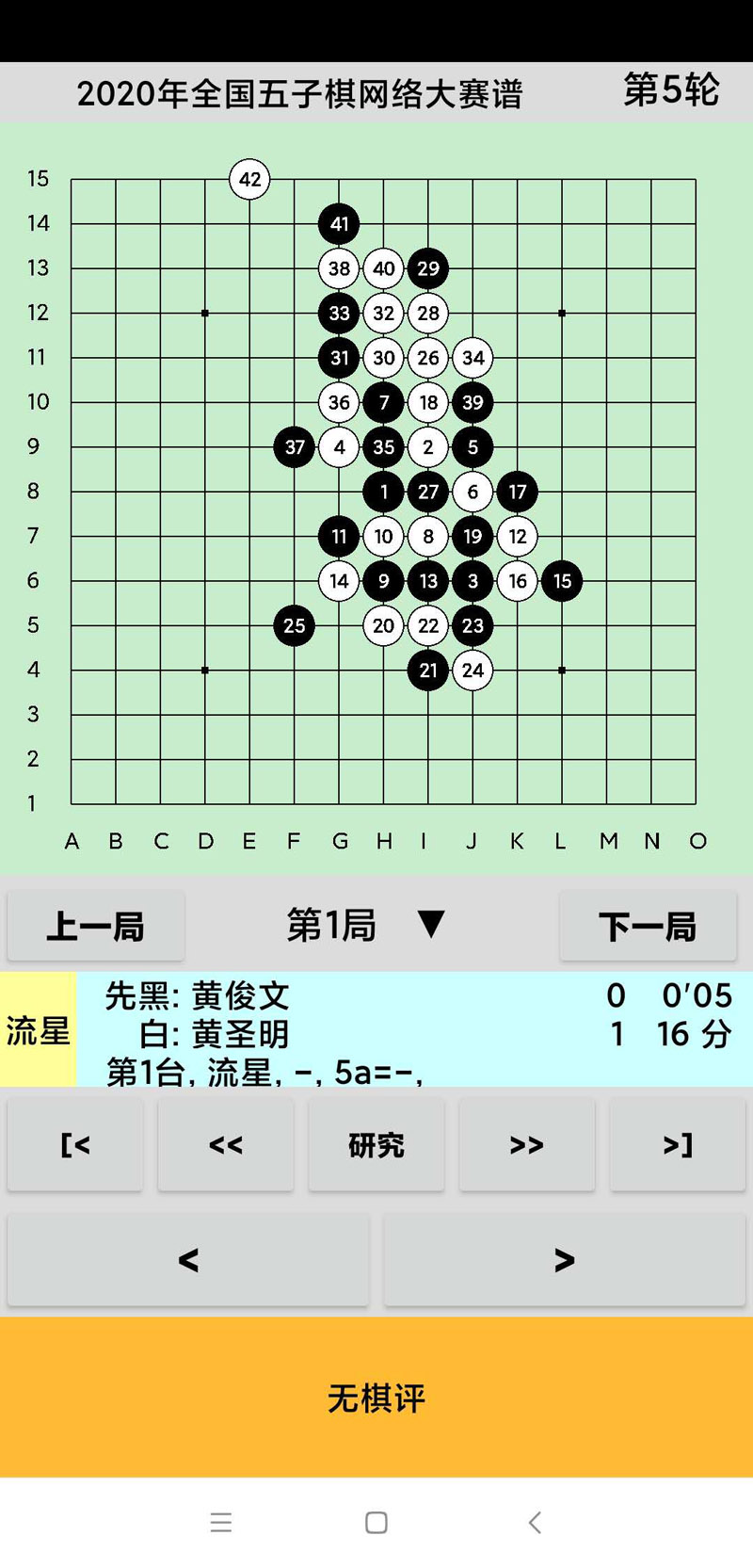Screen dimensions: 753x1568
Task: Open recent apps from navigation bar
Action: click(x=221, y=1523)
